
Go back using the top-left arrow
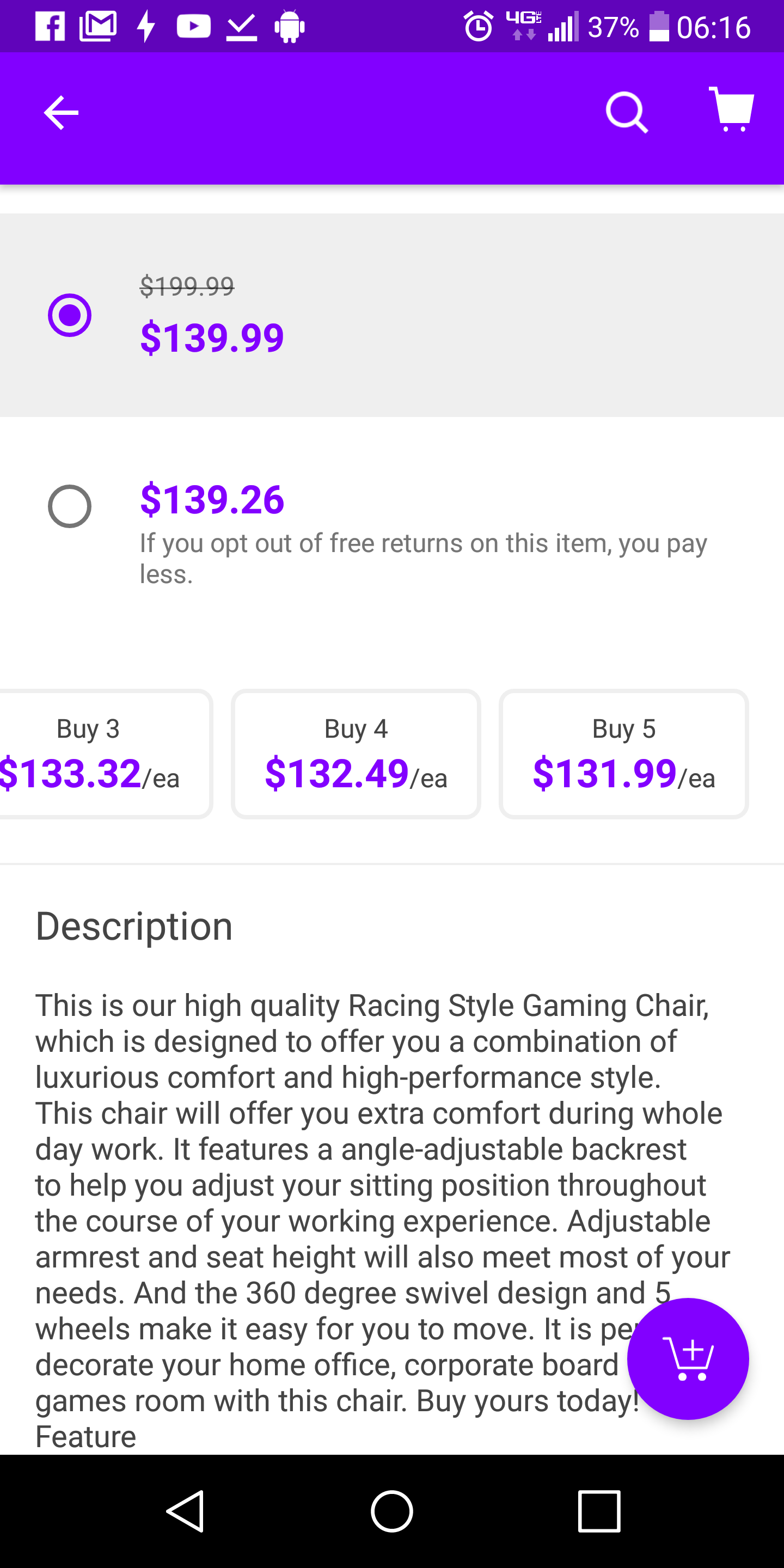[x=61, y=113]
